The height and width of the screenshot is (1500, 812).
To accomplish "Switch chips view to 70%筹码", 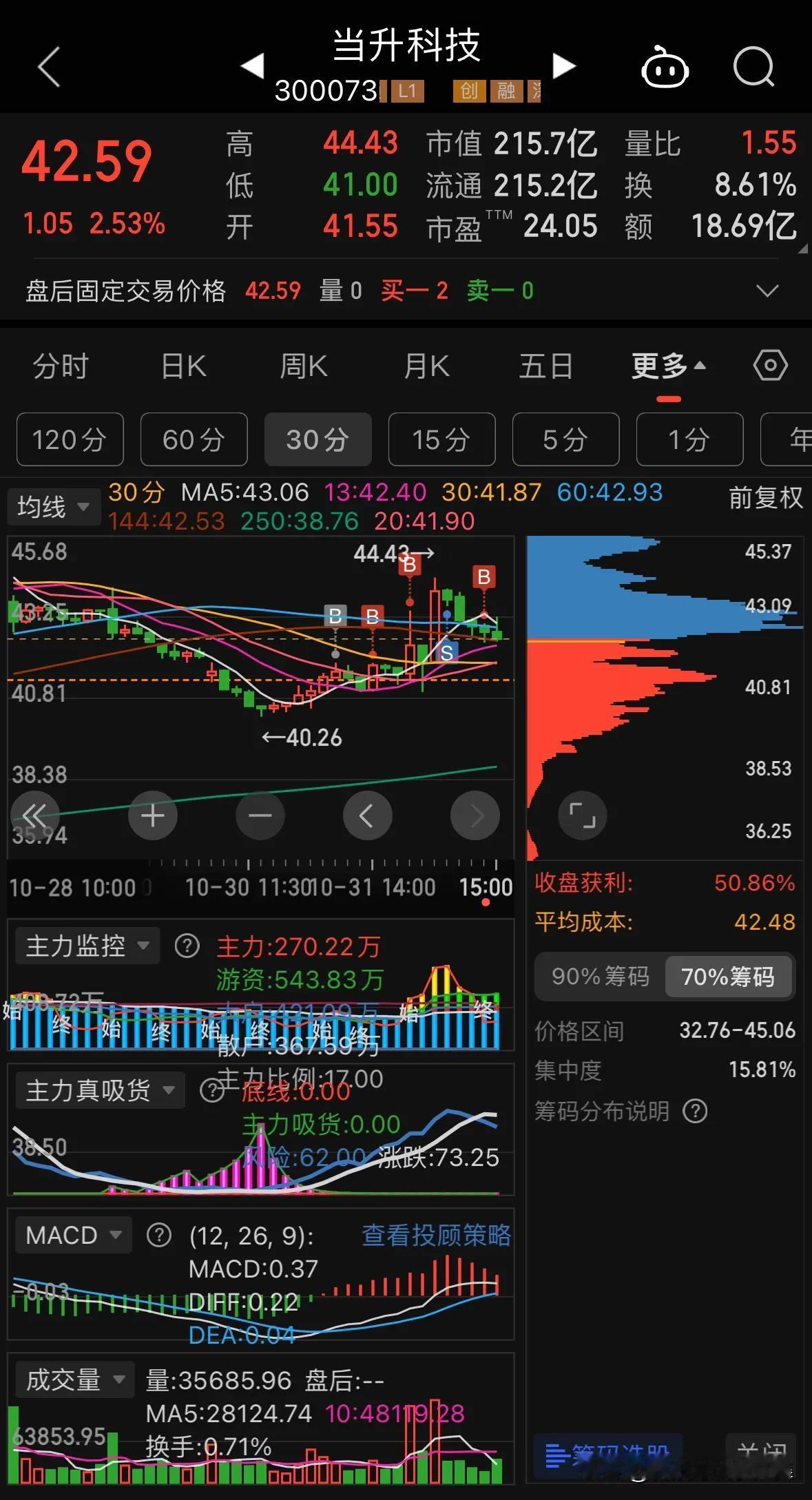I will (729, 976).
